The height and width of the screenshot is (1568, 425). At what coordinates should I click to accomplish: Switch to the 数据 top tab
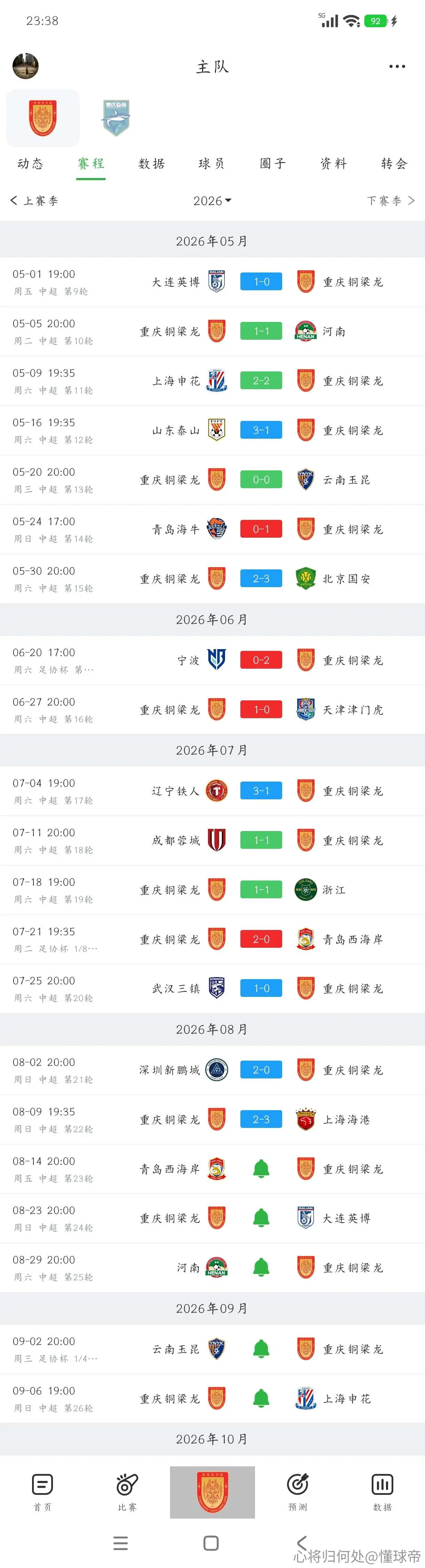click(152, 163)
